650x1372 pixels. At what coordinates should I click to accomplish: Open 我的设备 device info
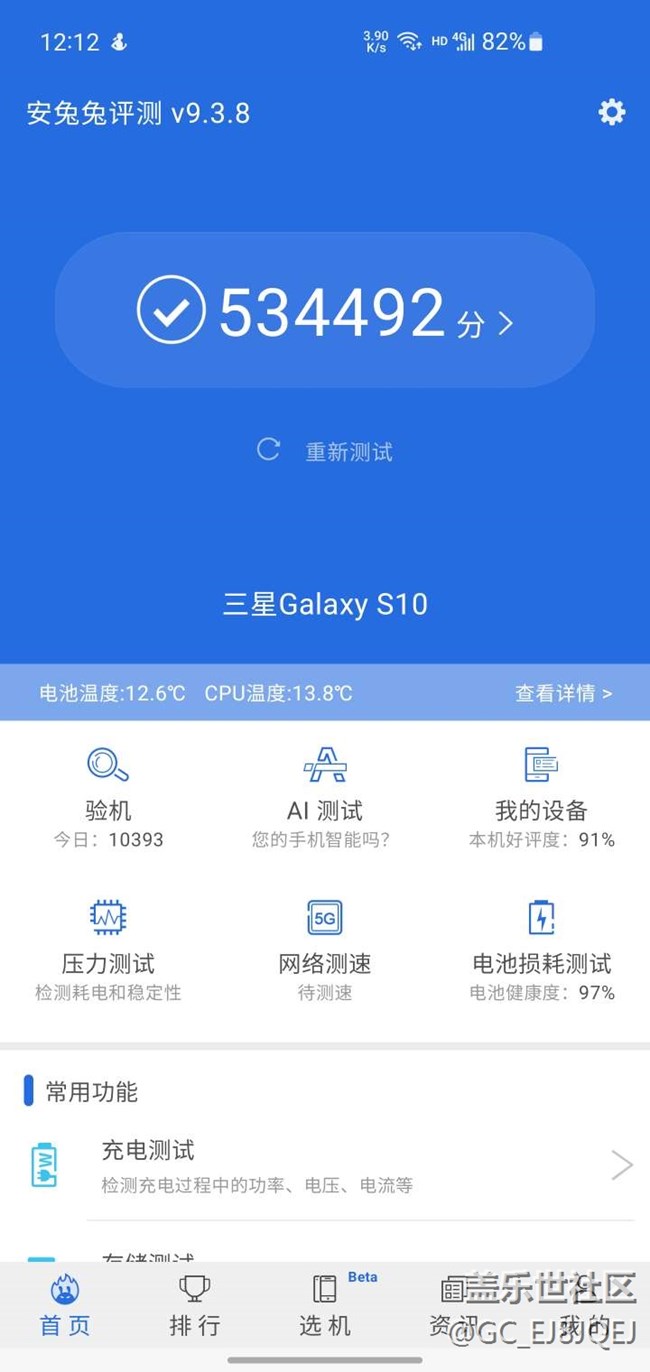(541, 797)
